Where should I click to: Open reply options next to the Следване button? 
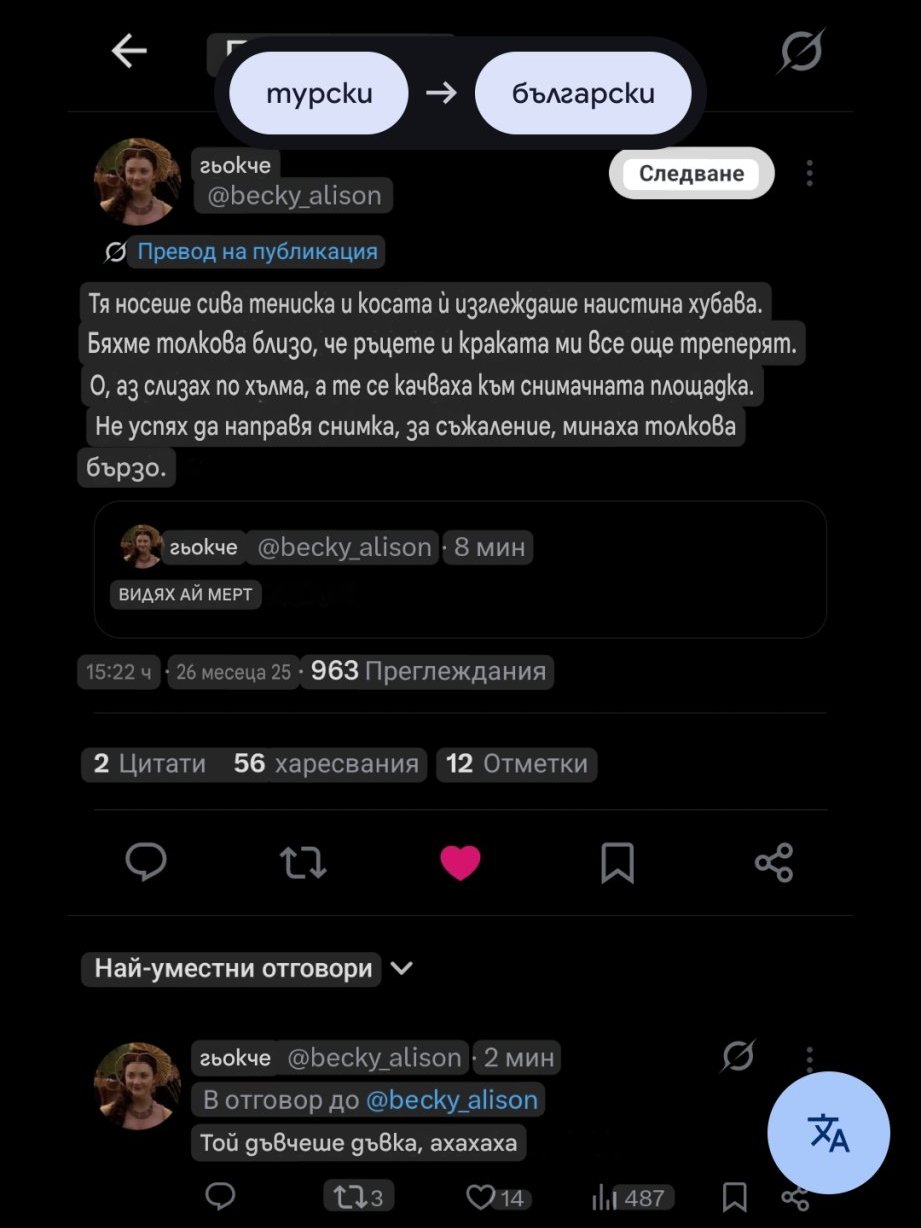pyautogui.click(x=809, y=173)
